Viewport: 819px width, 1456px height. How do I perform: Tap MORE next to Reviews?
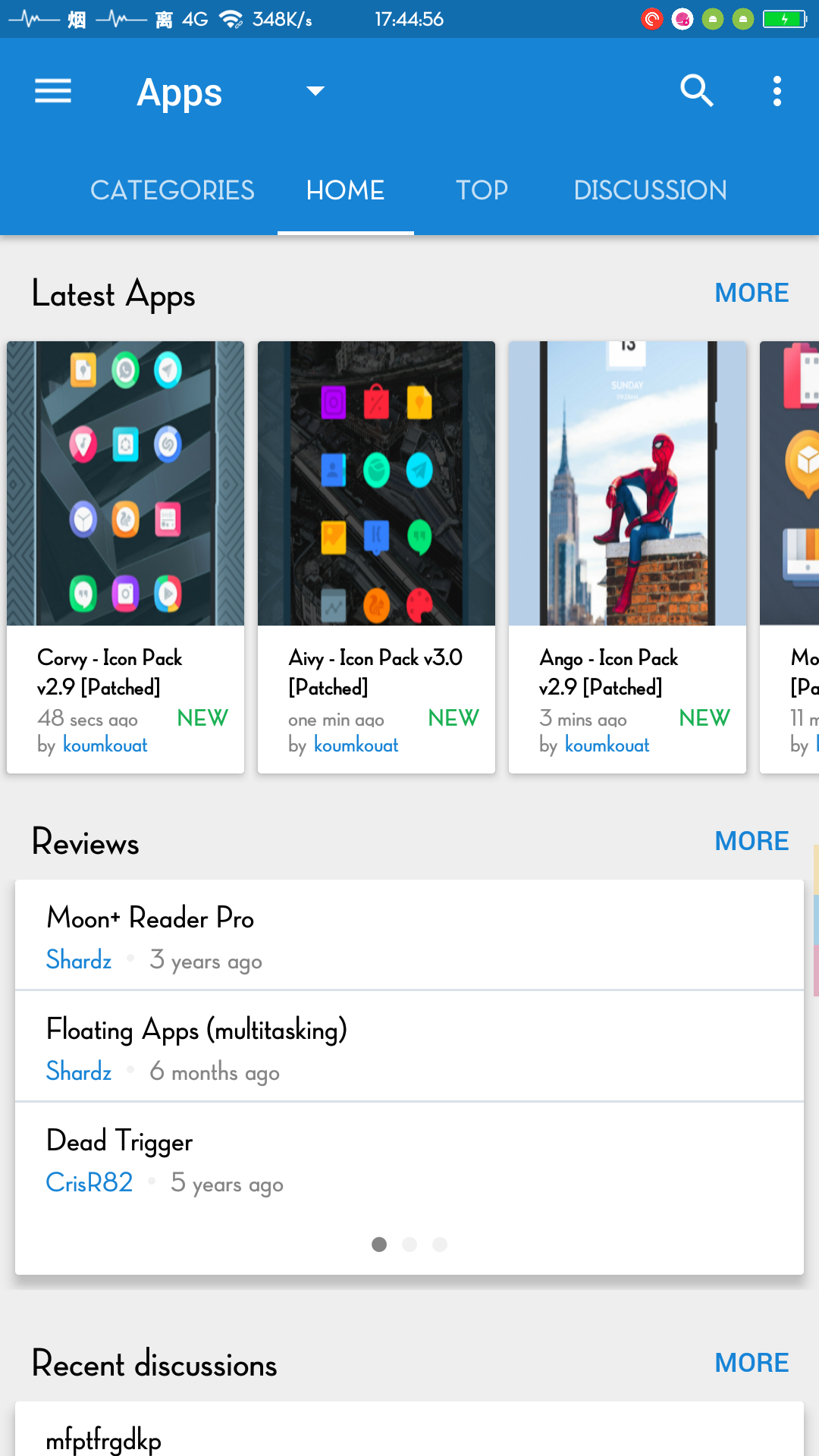click(752, 842)
